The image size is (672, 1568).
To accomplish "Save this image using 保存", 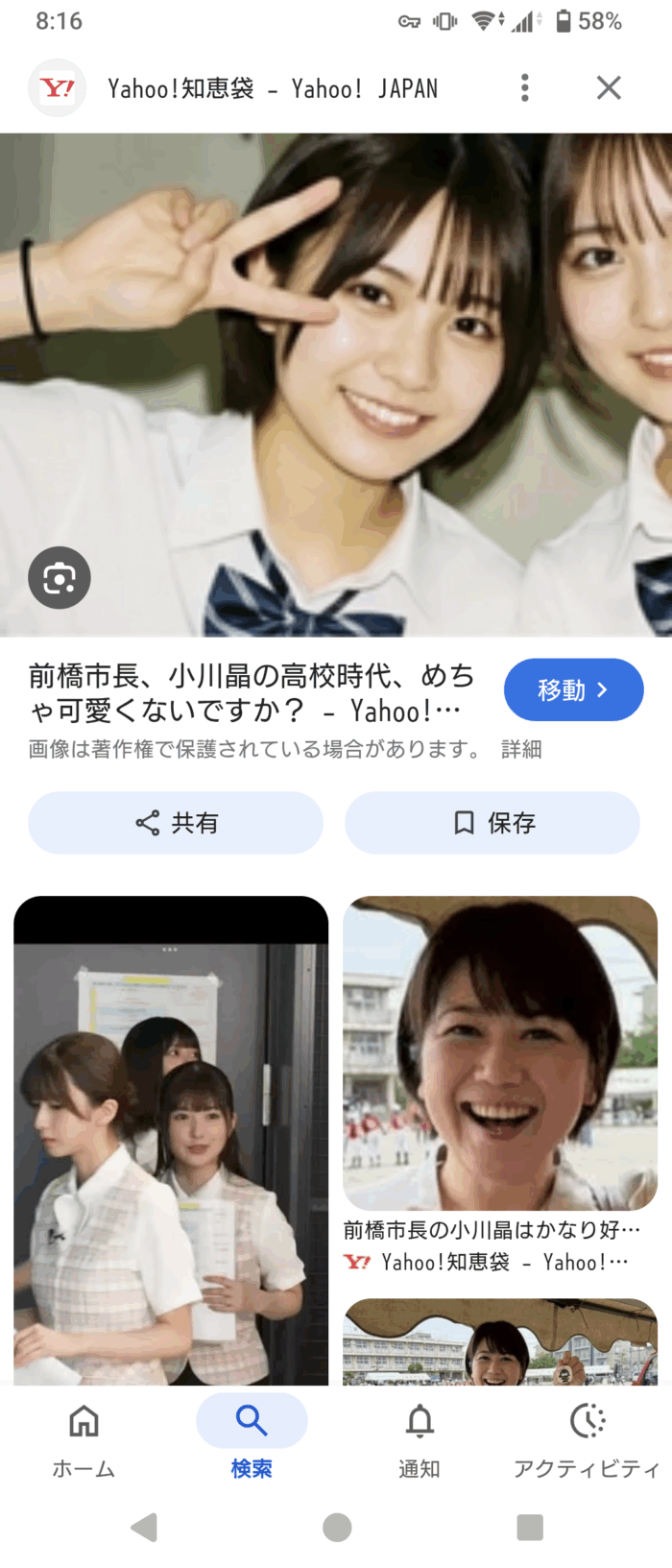I will (492, 823).
